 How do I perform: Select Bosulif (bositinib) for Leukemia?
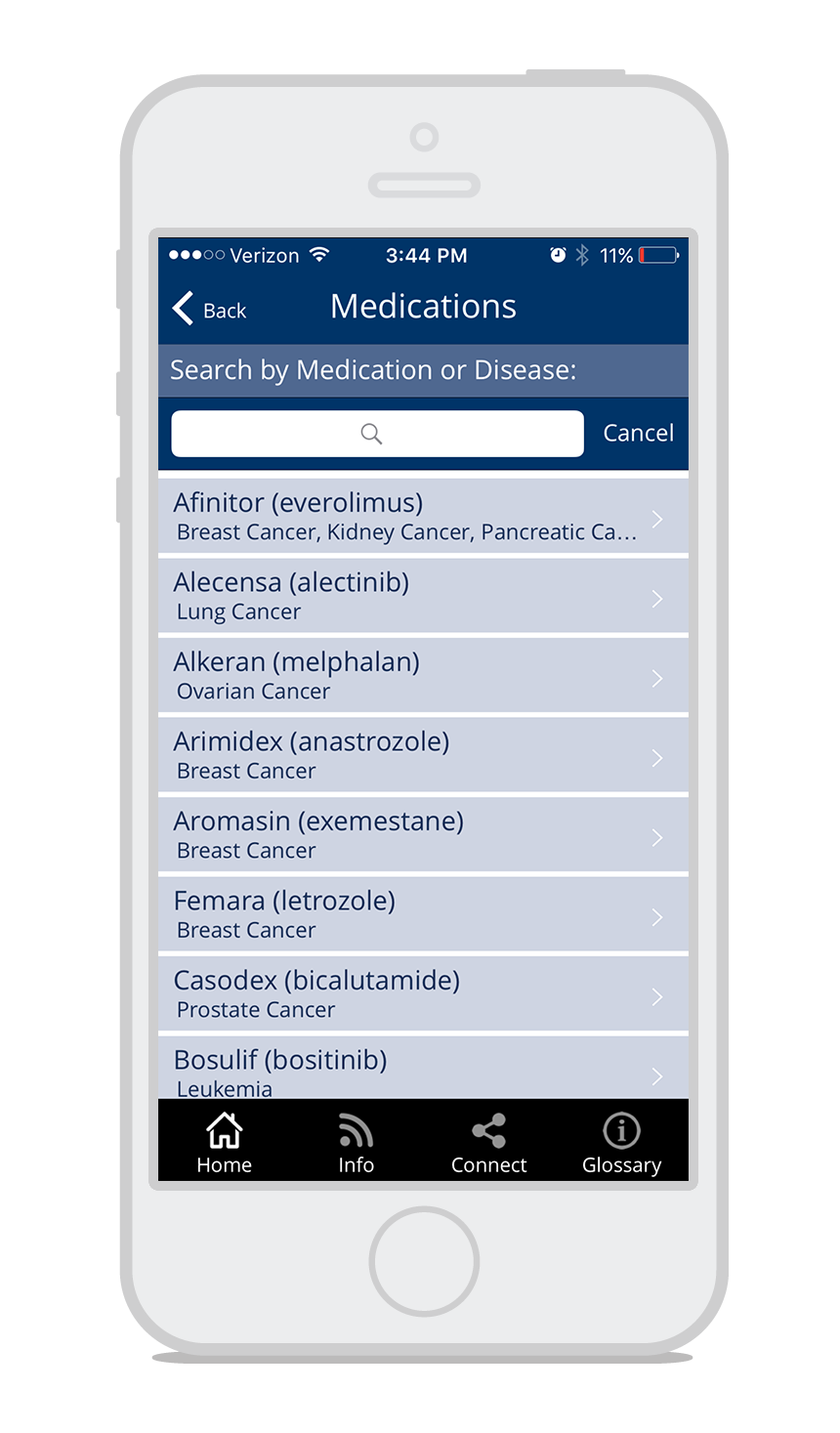click(423, 1068)
